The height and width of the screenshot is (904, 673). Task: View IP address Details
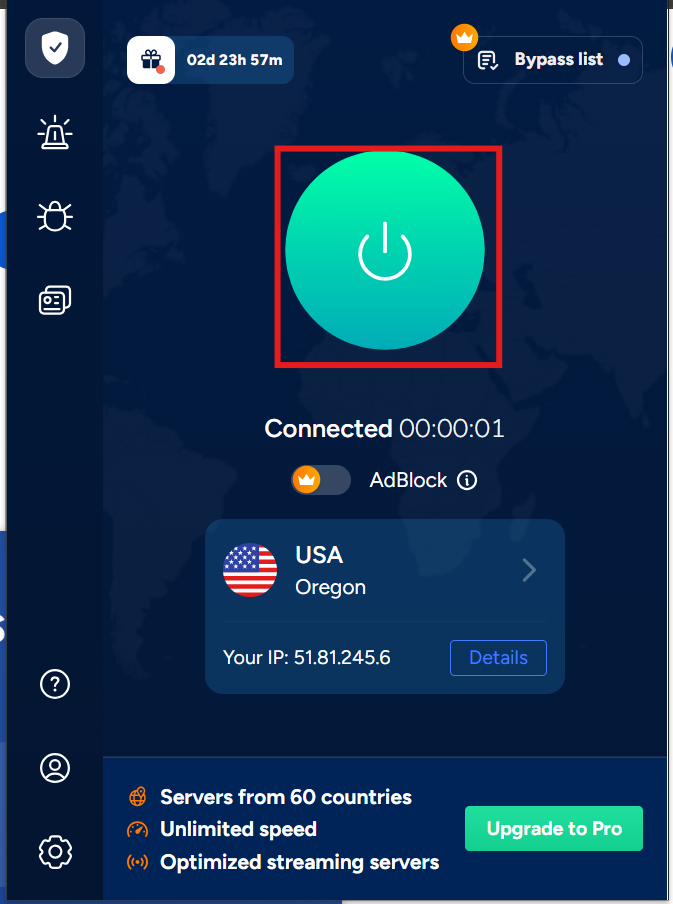[x=498, y=657]
